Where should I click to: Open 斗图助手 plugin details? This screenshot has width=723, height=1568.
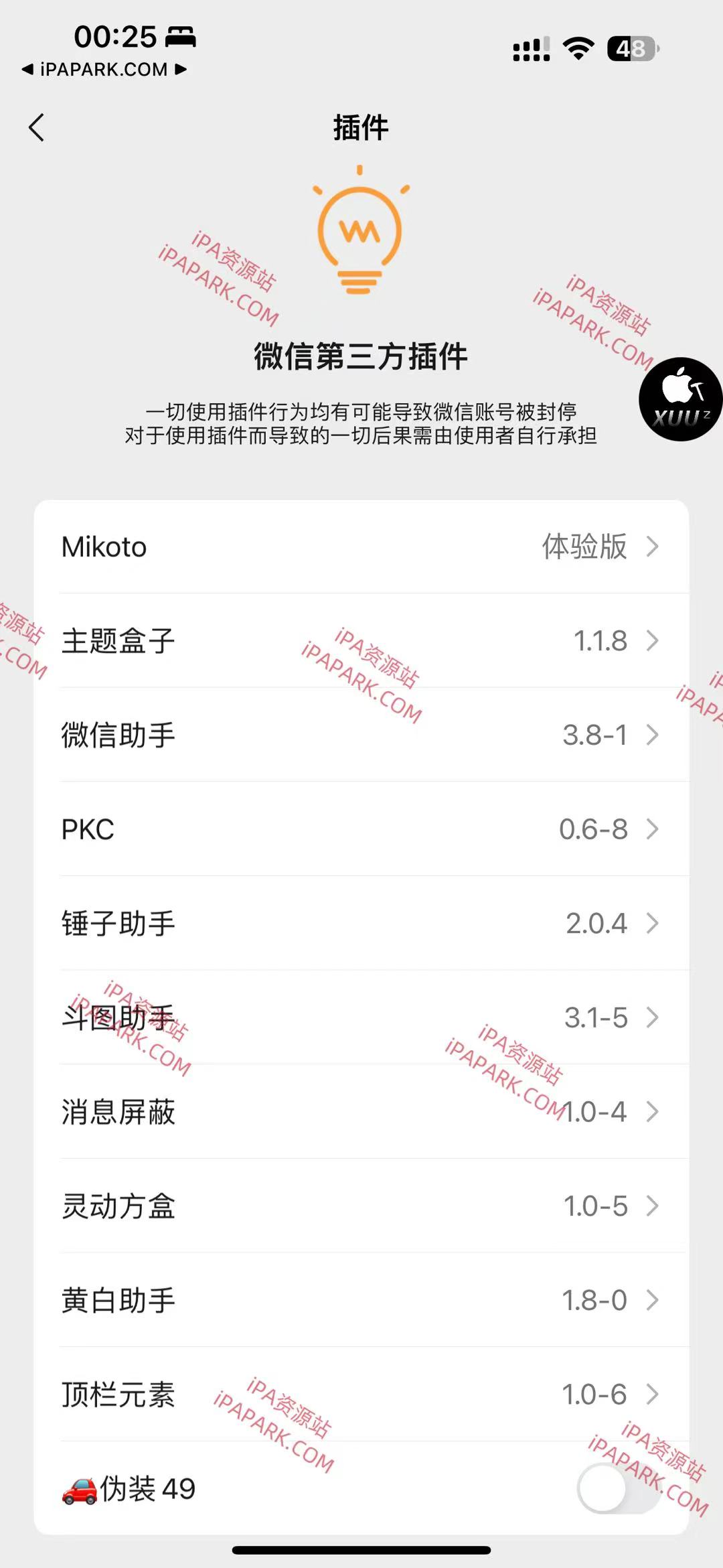[361, 1017]
